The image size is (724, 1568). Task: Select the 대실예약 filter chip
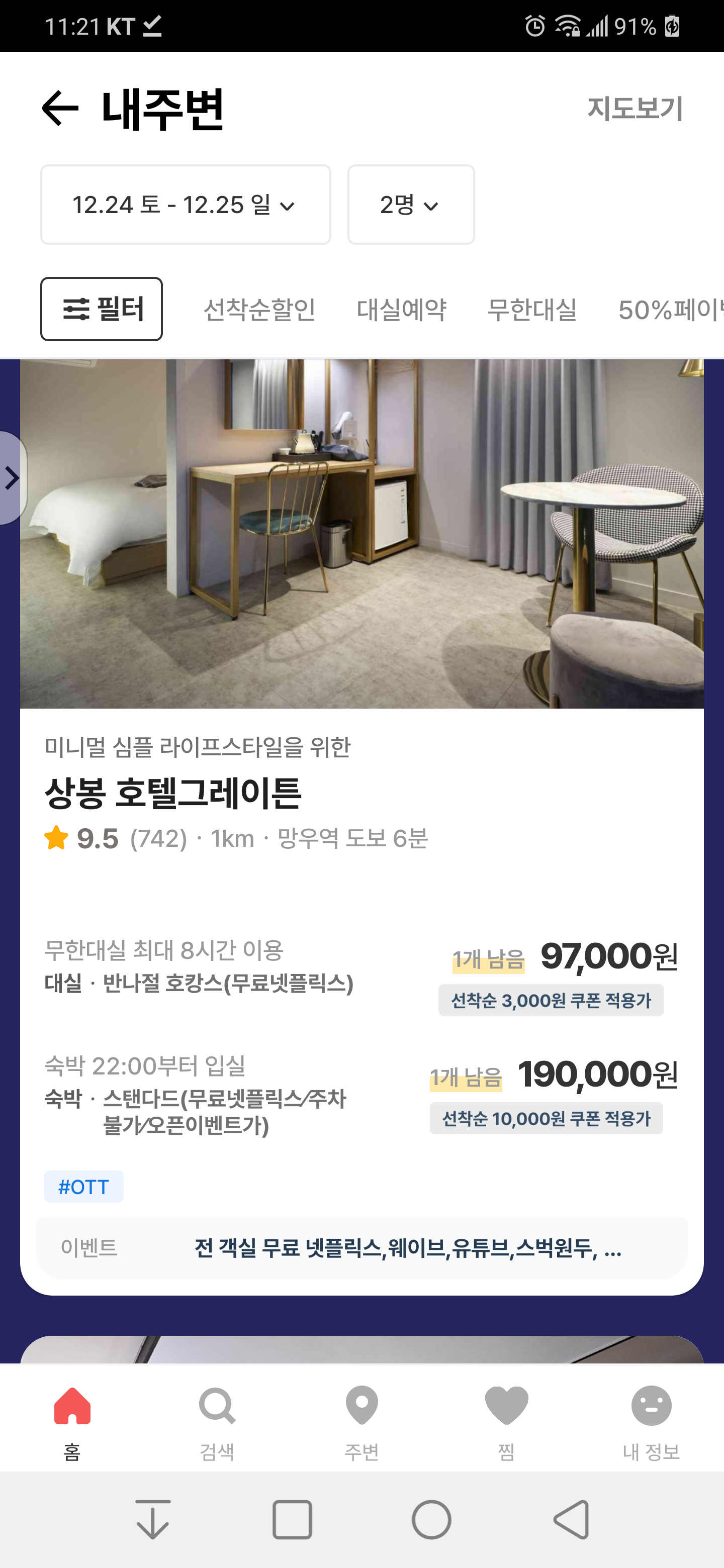click(x=401, y=309)
